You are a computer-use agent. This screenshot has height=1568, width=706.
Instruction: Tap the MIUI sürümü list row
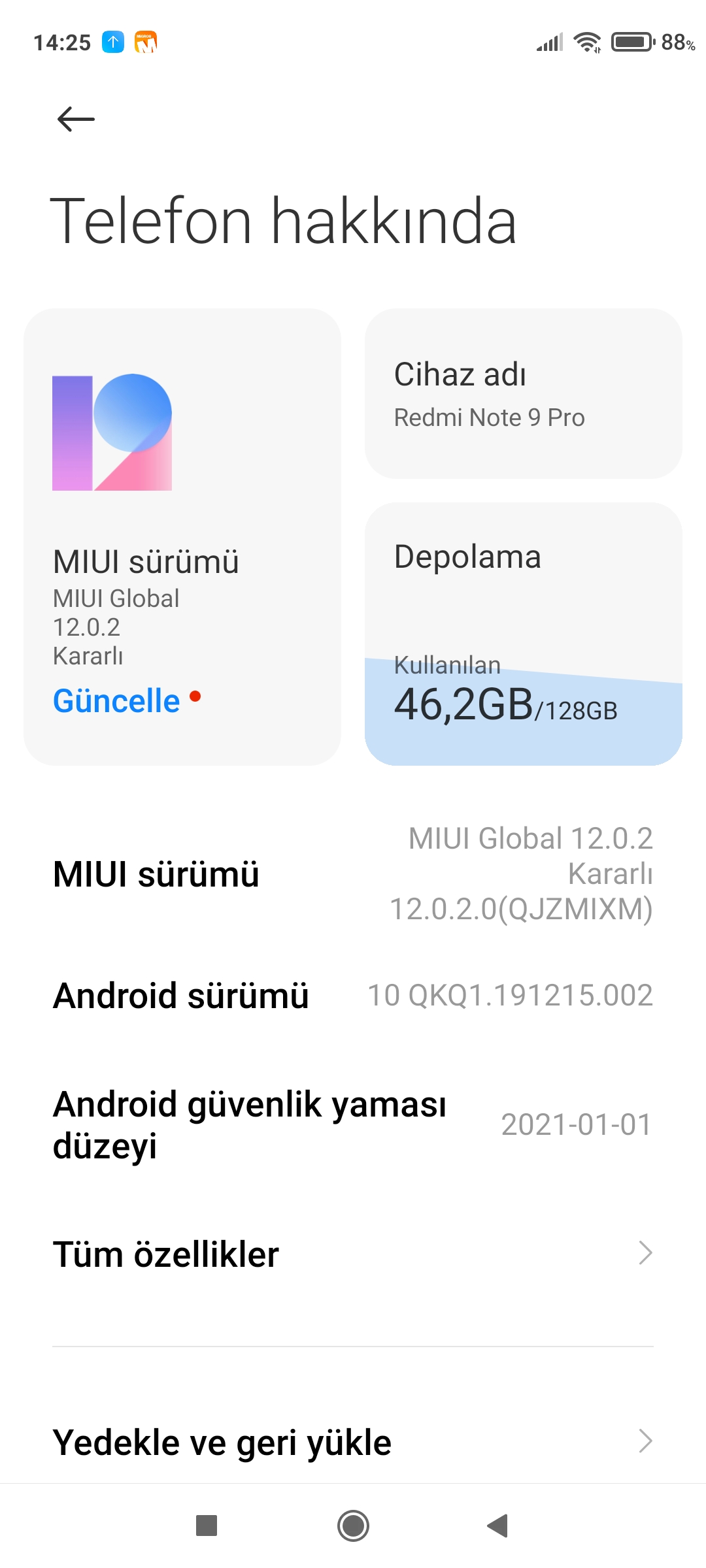(x=353, y=874)
